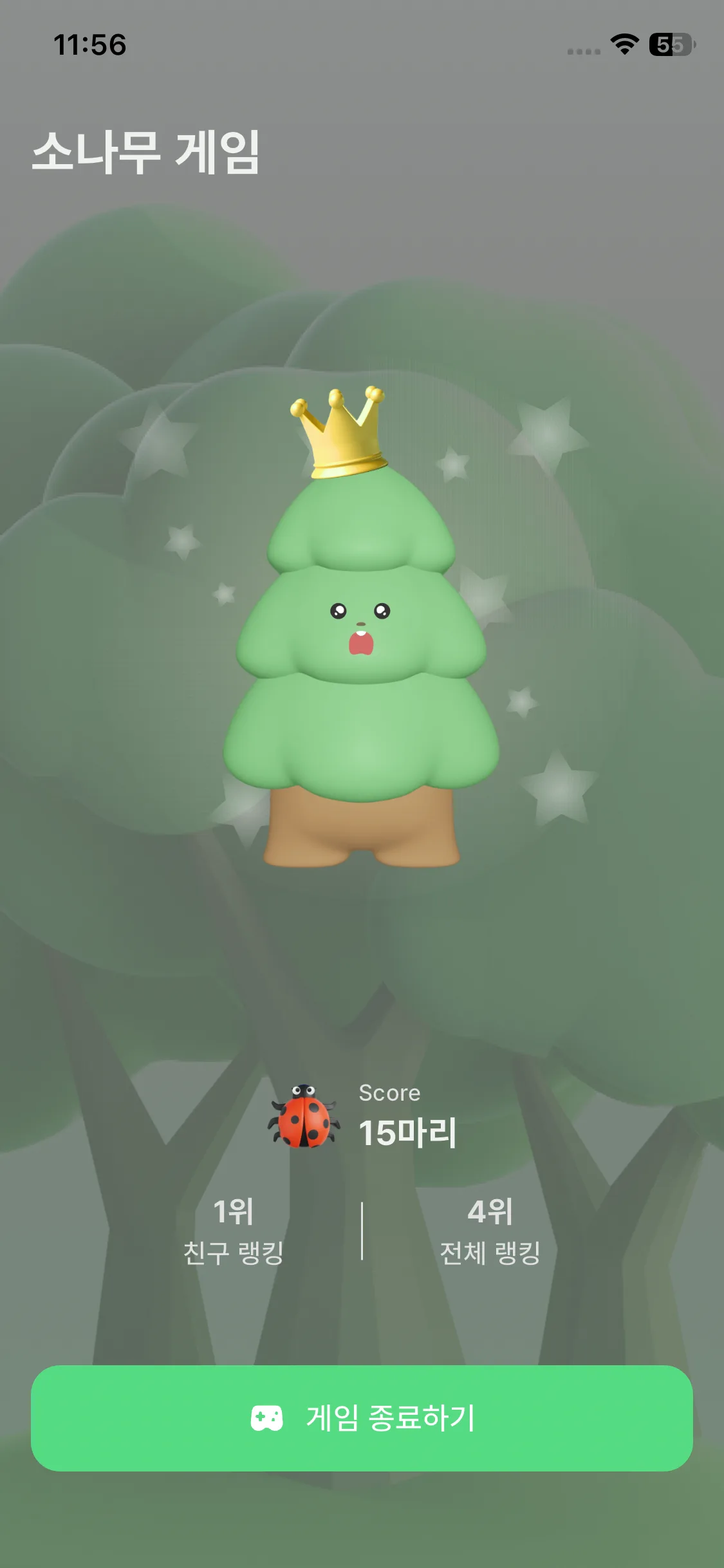
Task: Tap the 게임 종료하기 button
Action: pyautogui.click(x=362, y=1418)
